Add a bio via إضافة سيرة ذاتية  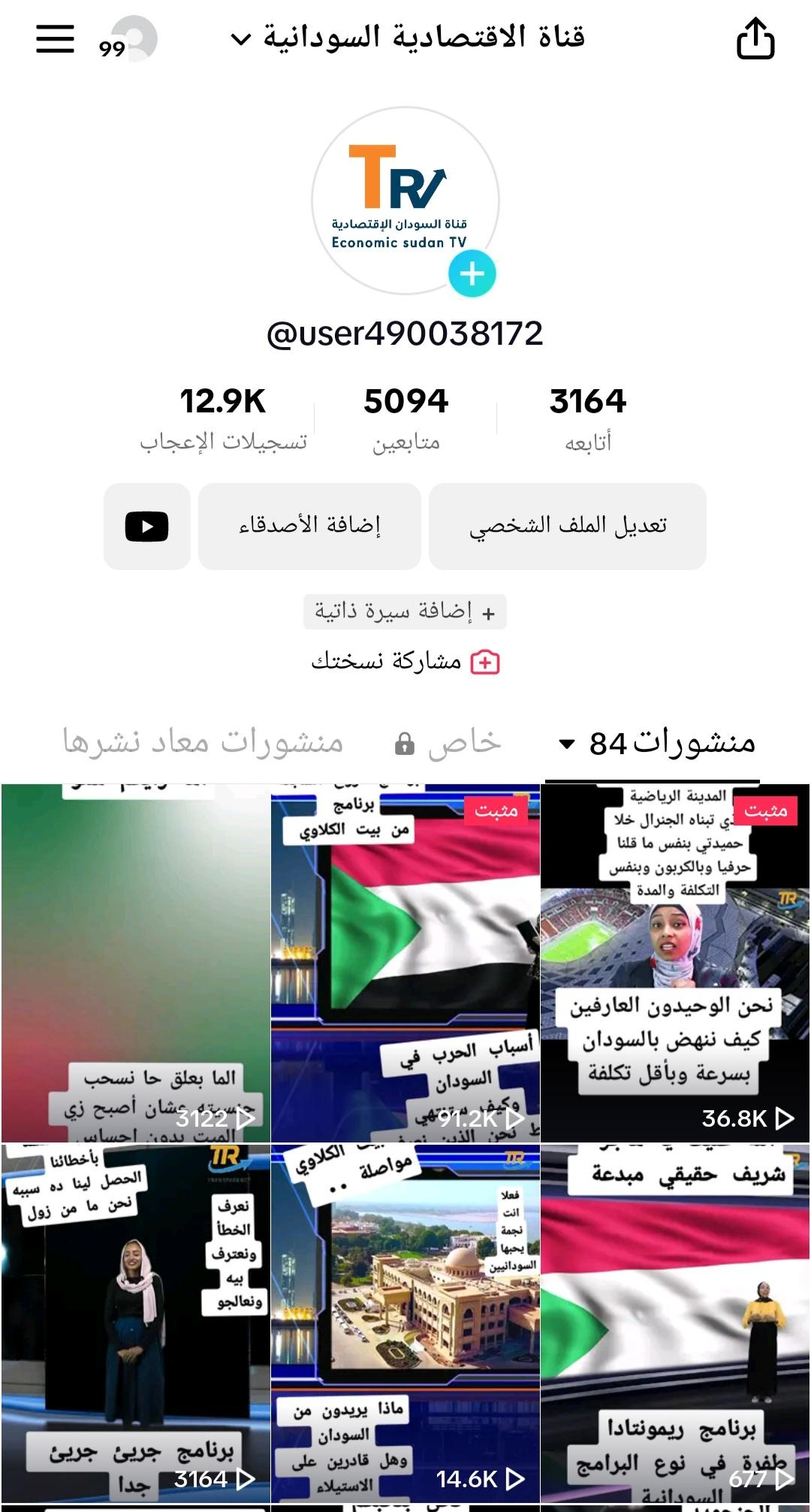click(405, 611)
